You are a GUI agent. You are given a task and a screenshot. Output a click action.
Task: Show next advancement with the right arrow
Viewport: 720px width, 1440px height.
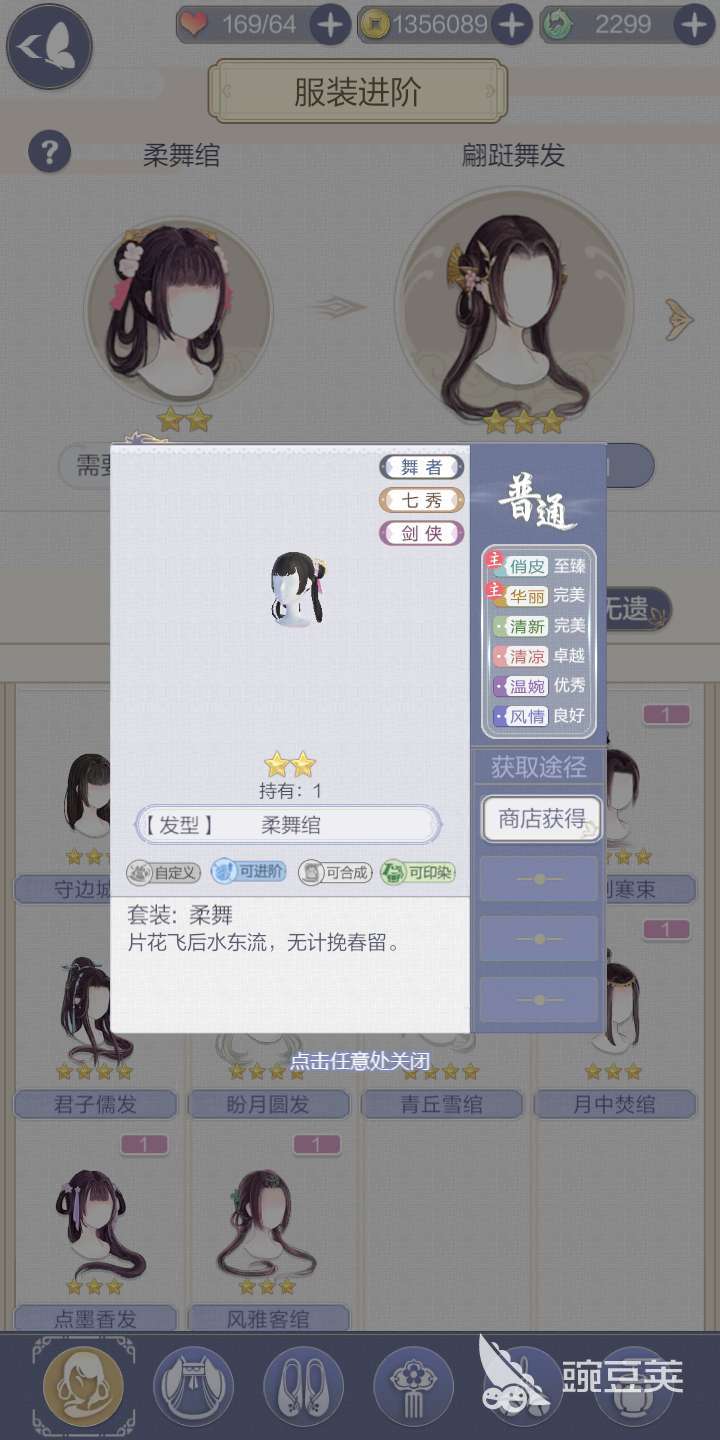click(680, 319)
